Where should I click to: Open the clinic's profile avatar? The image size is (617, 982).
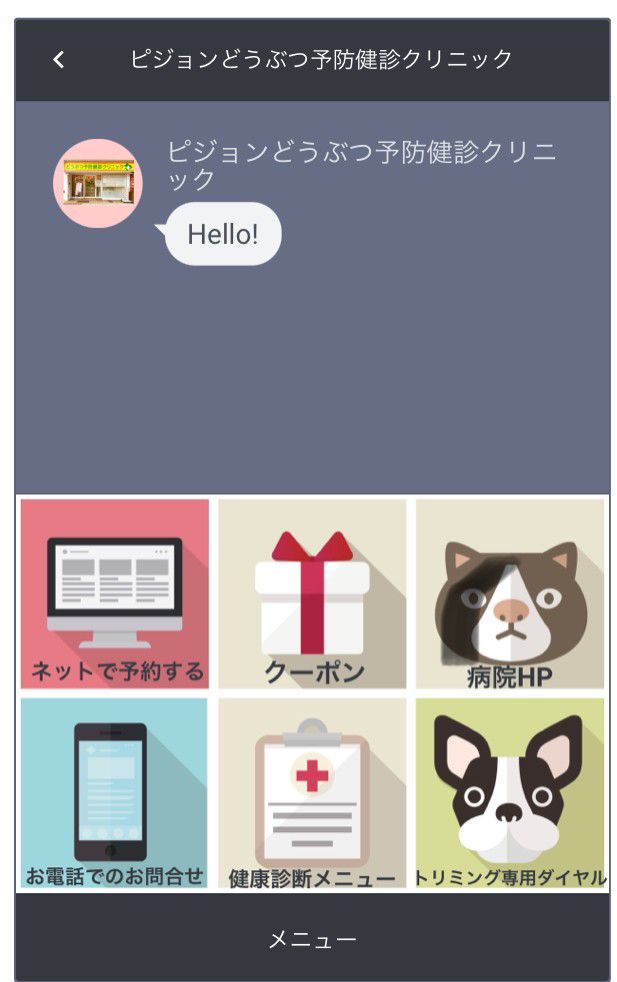tap(98, 184)
